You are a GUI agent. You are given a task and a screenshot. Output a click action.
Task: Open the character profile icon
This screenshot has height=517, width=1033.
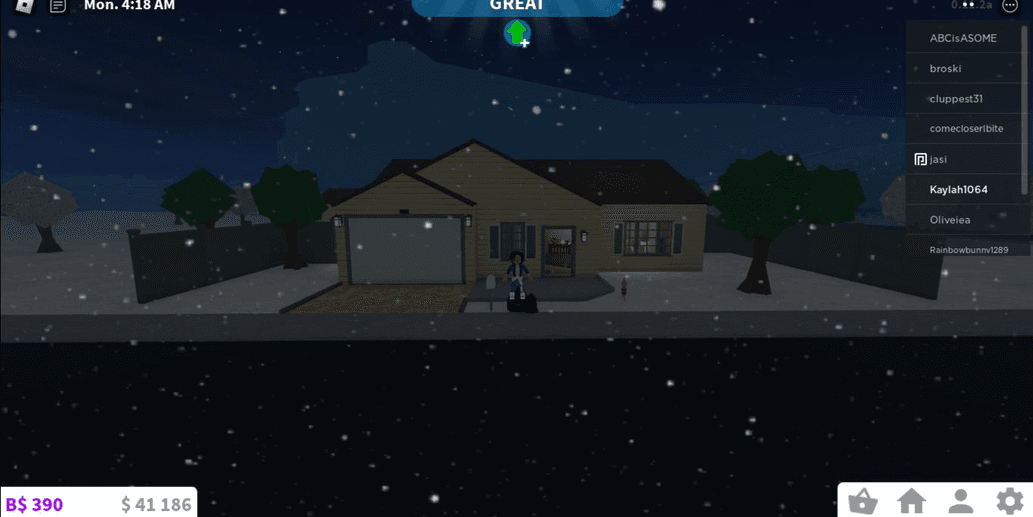(x=960, y=500)
